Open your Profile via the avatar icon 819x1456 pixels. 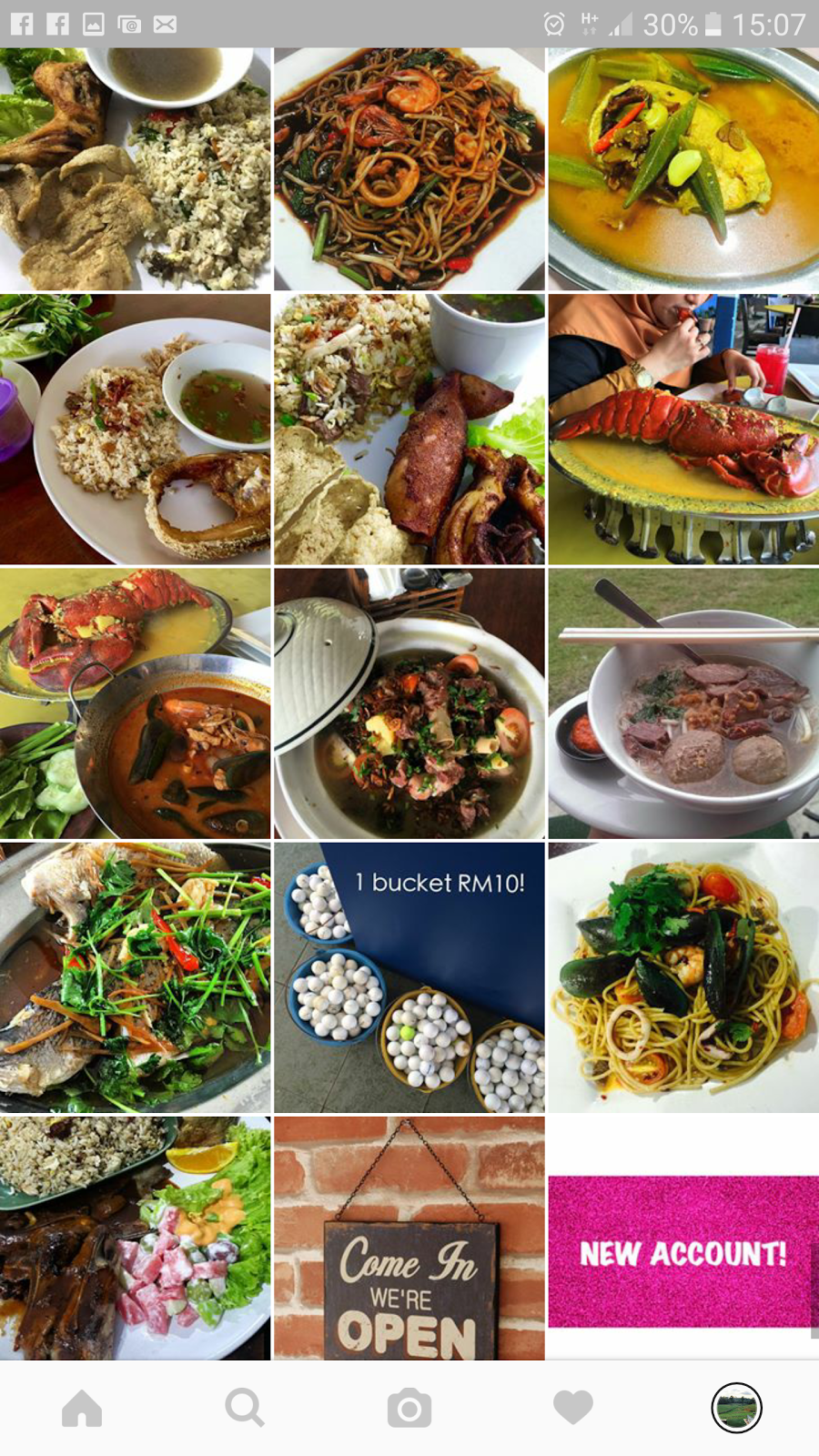click(734, 1406)
